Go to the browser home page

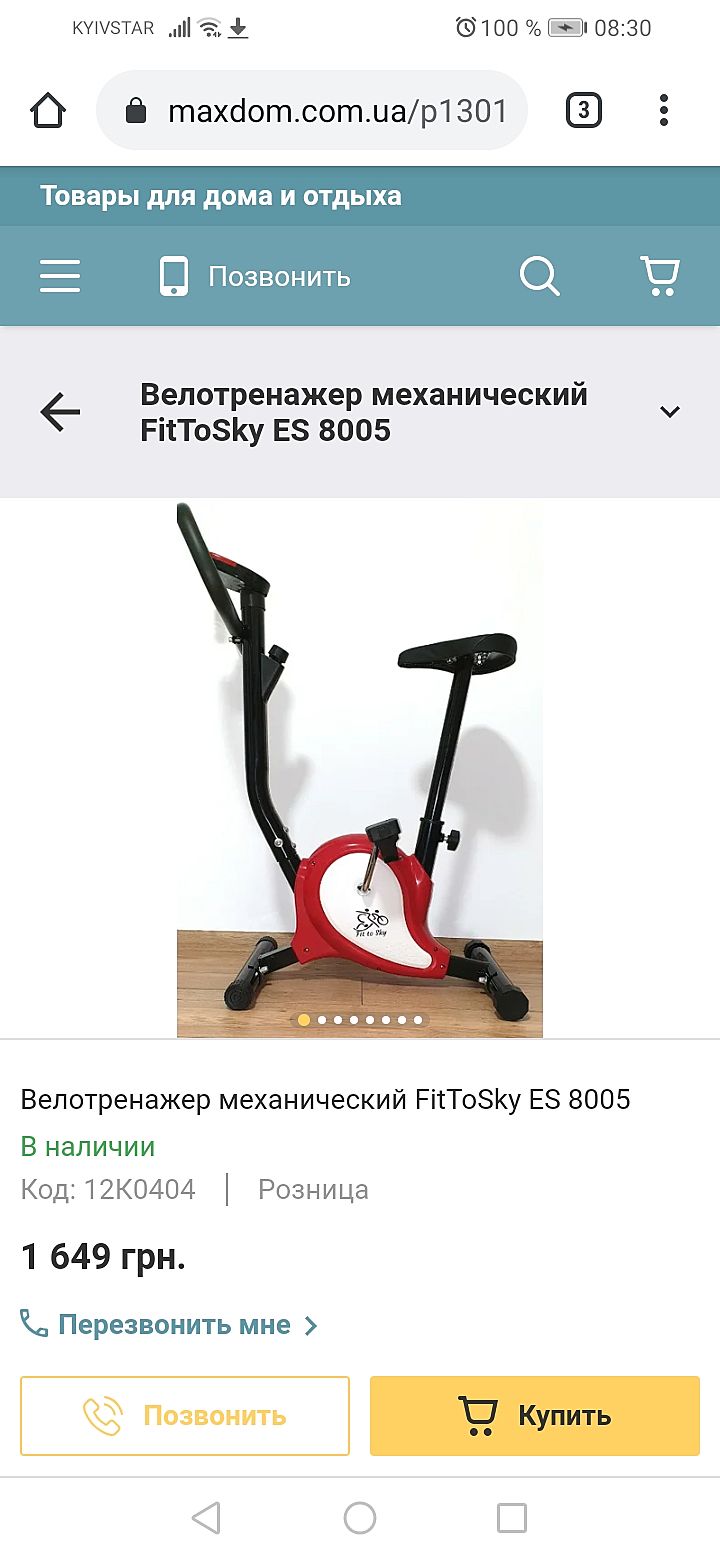tap(48, 110)
